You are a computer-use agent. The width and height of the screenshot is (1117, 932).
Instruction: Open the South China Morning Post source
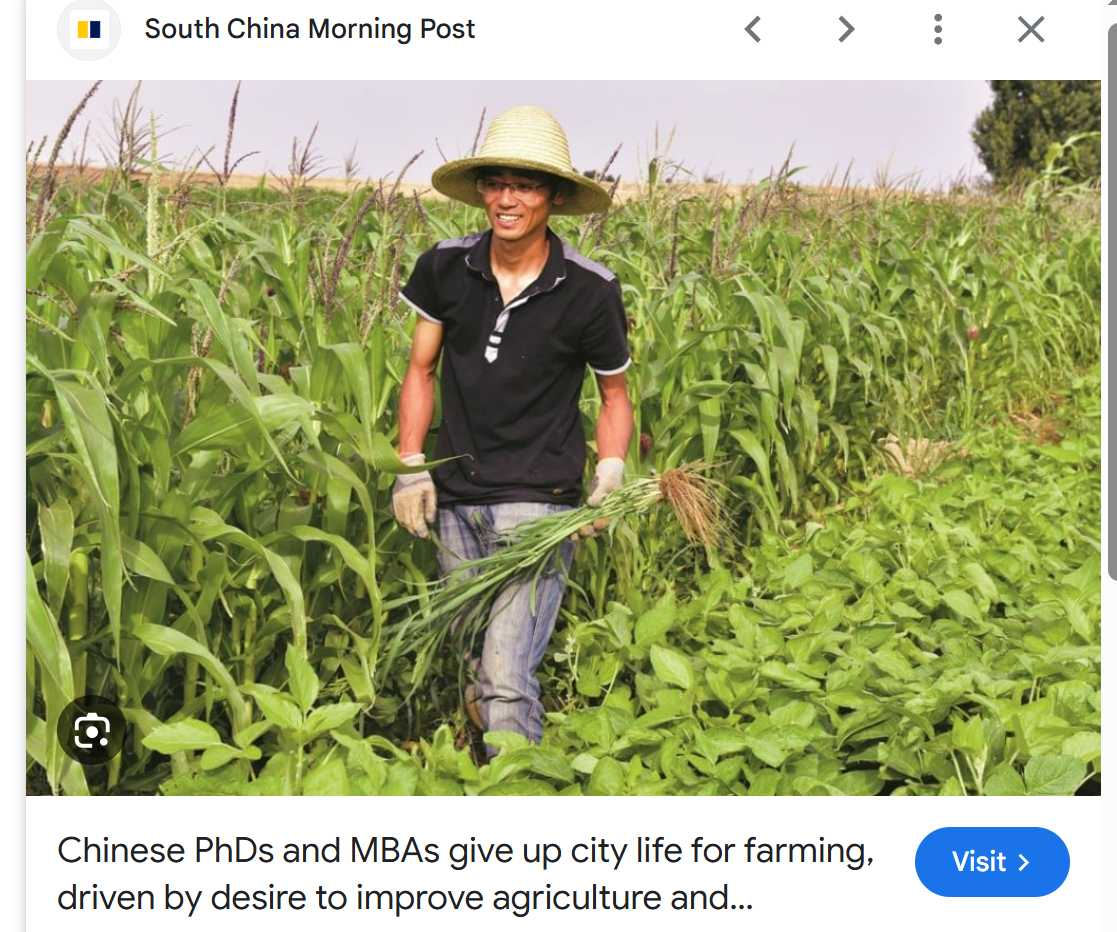click(x=309, y=30)
